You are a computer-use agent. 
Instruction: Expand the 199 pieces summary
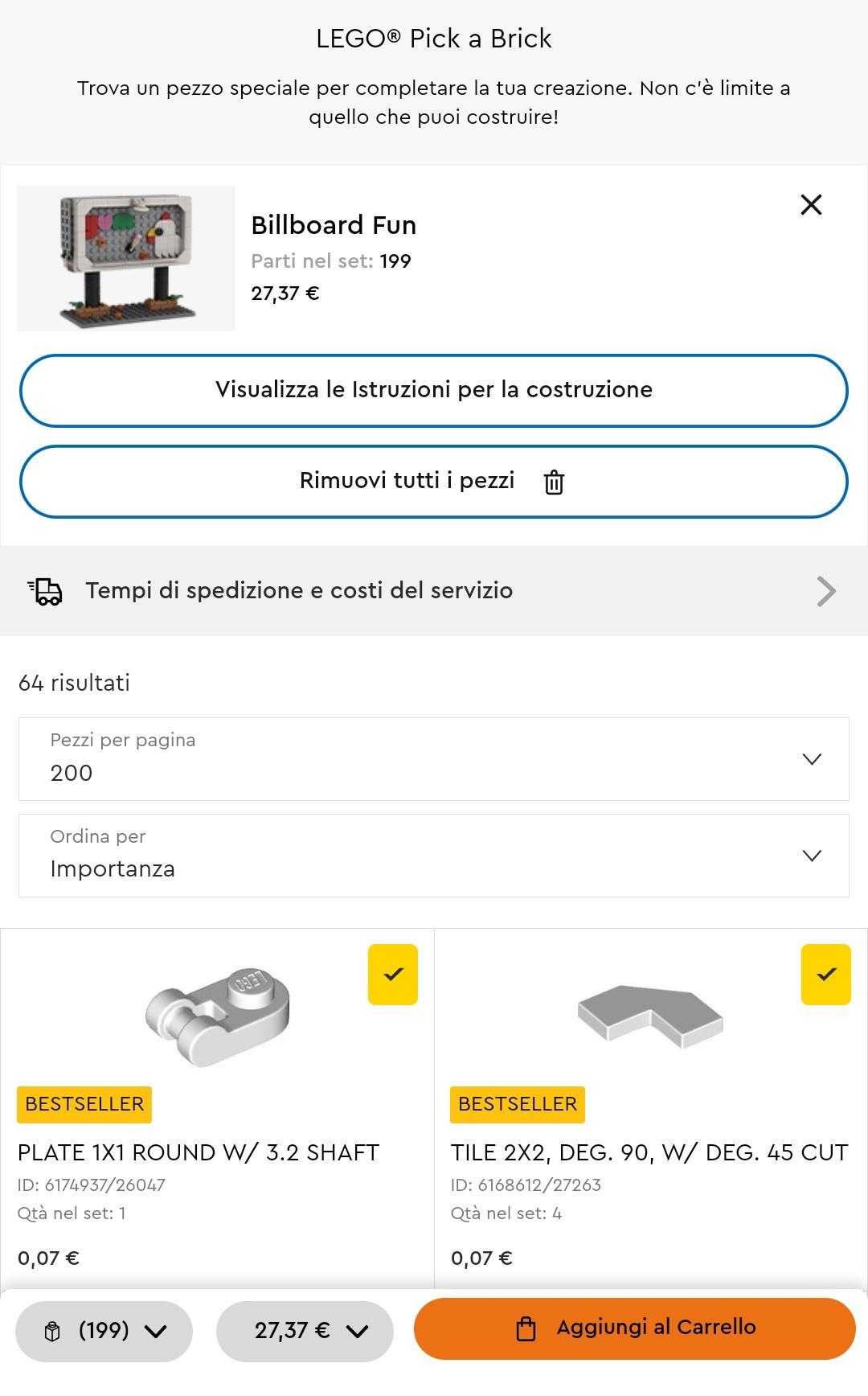coord(104,1331)
